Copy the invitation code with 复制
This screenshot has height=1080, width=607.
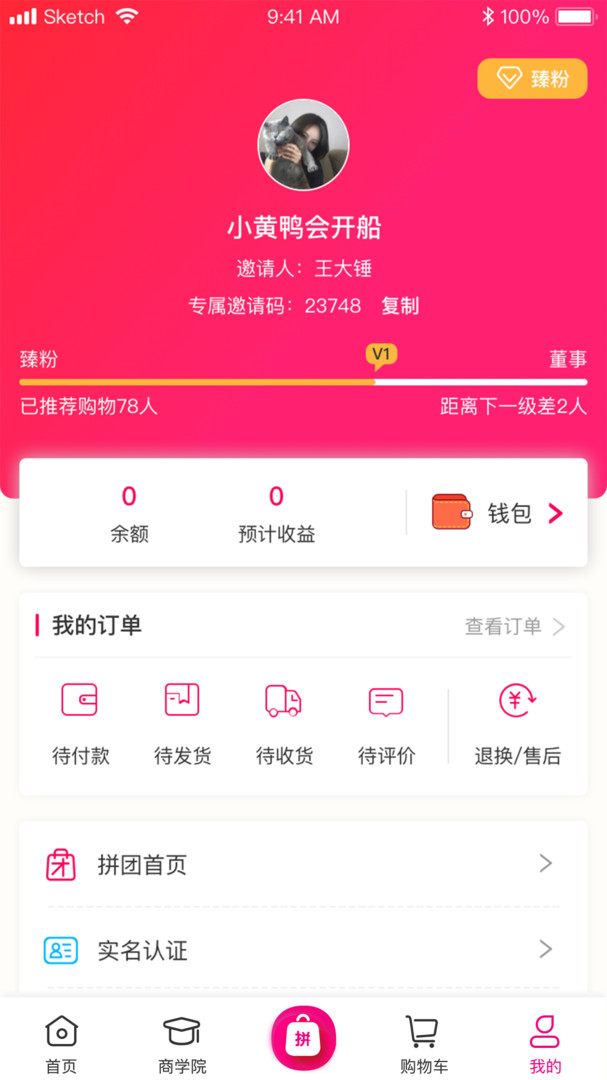click(400, 306)
